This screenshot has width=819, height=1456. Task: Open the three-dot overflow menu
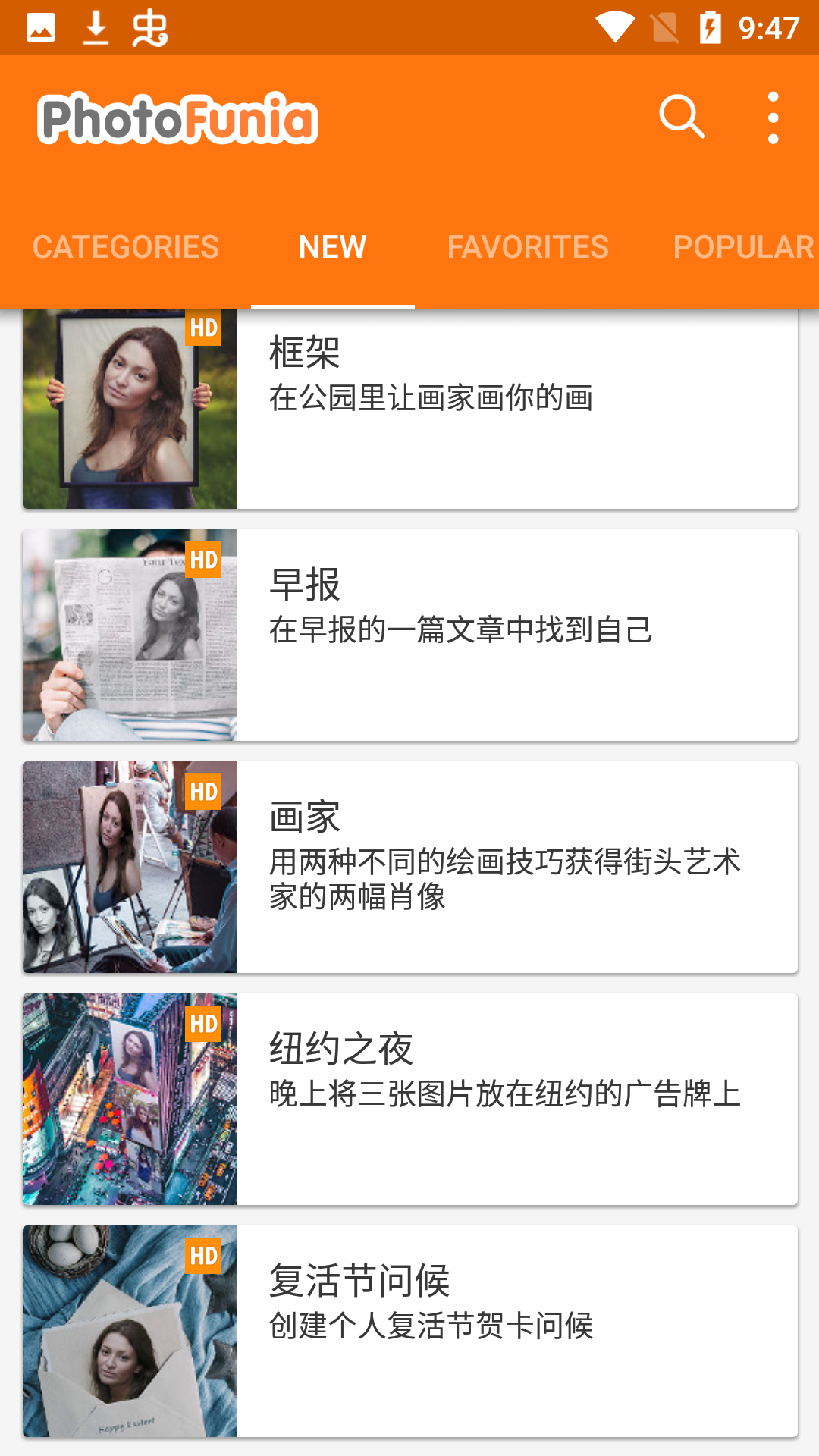pyautogui.click(x=773, y=118)
